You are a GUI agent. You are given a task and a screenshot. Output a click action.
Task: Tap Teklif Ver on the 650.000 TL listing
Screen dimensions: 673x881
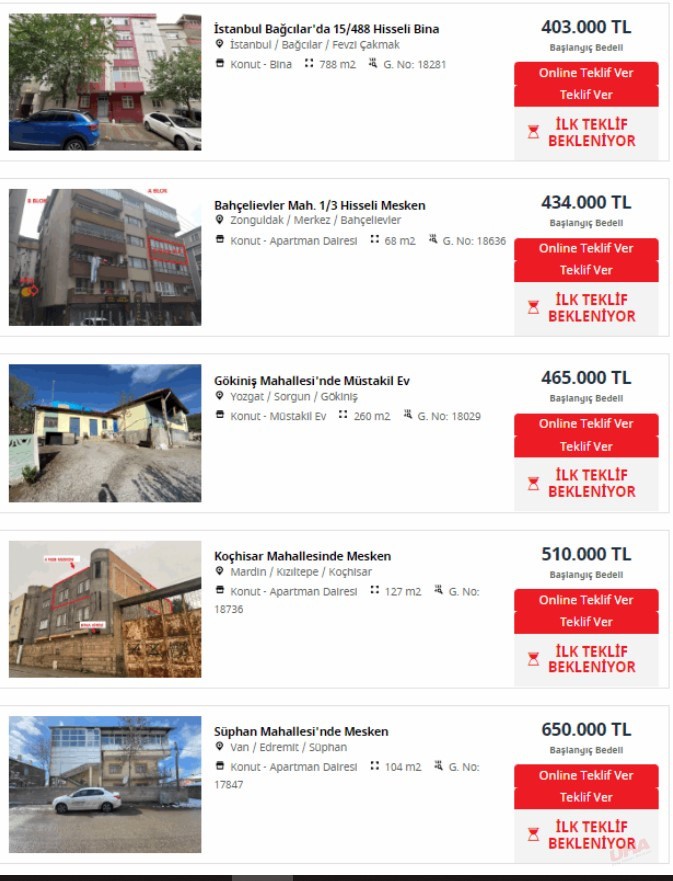(x=586, y=797)
